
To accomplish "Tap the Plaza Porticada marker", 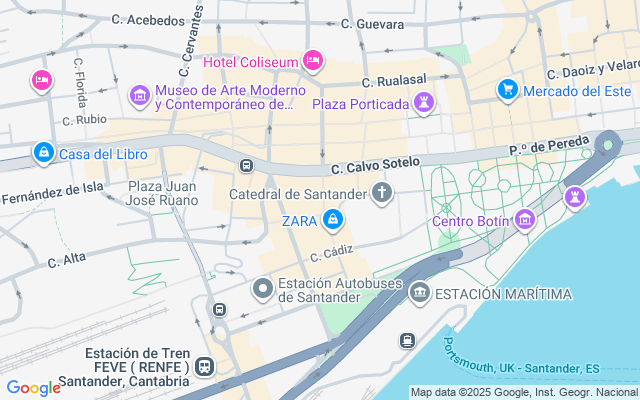I will [425, 103].
